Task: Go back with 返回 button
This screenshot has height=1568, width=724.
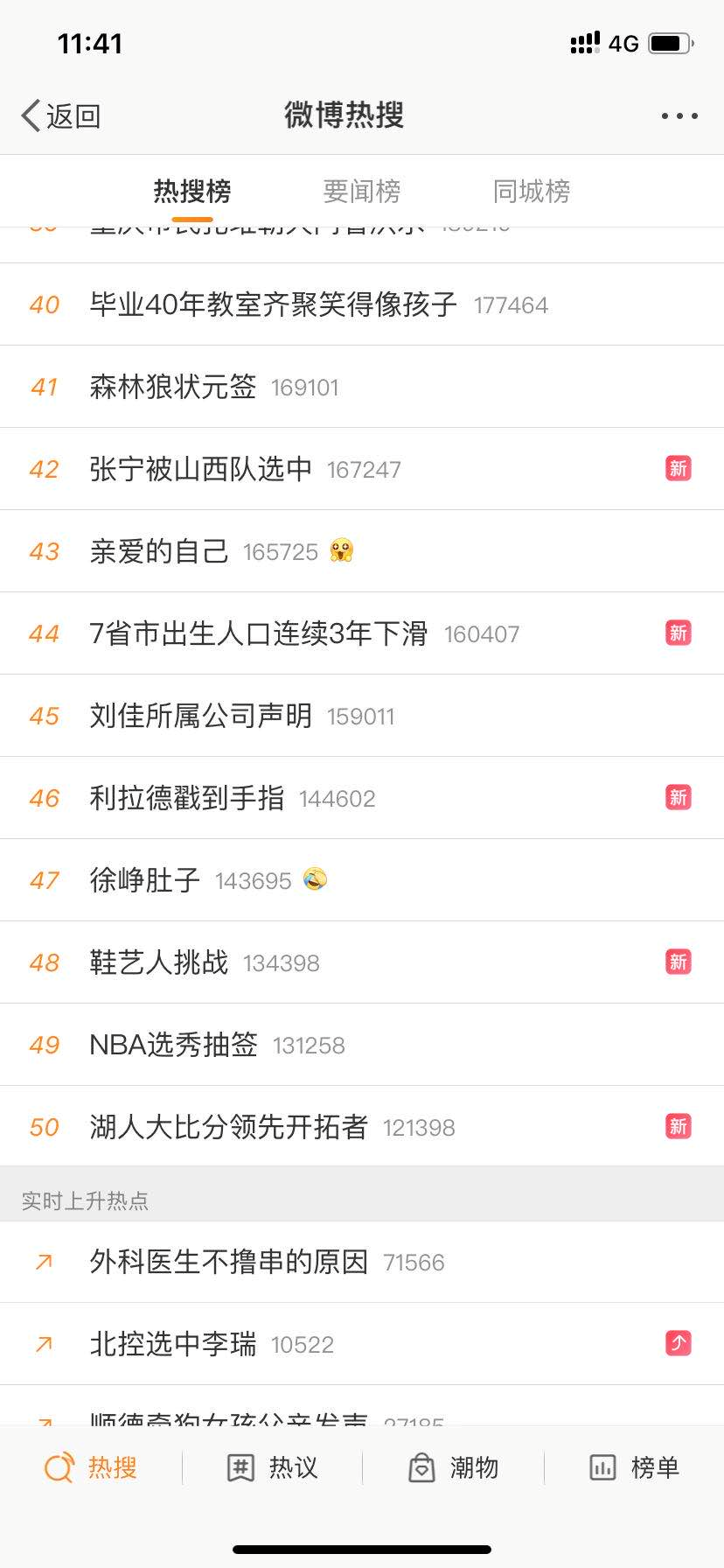Action: click(x=61, y=115)
